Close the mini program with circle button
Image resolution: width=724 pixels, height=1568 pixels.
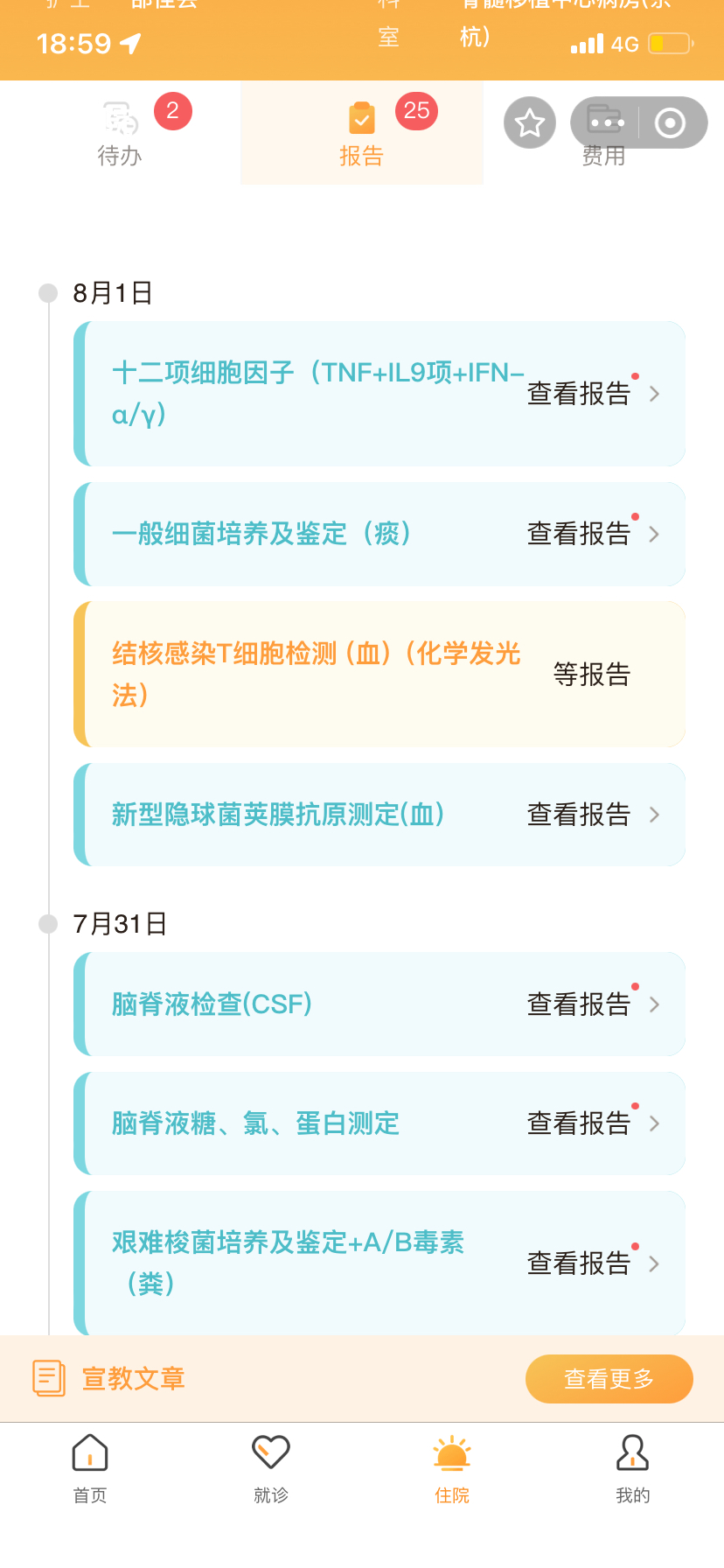[671, 122]
